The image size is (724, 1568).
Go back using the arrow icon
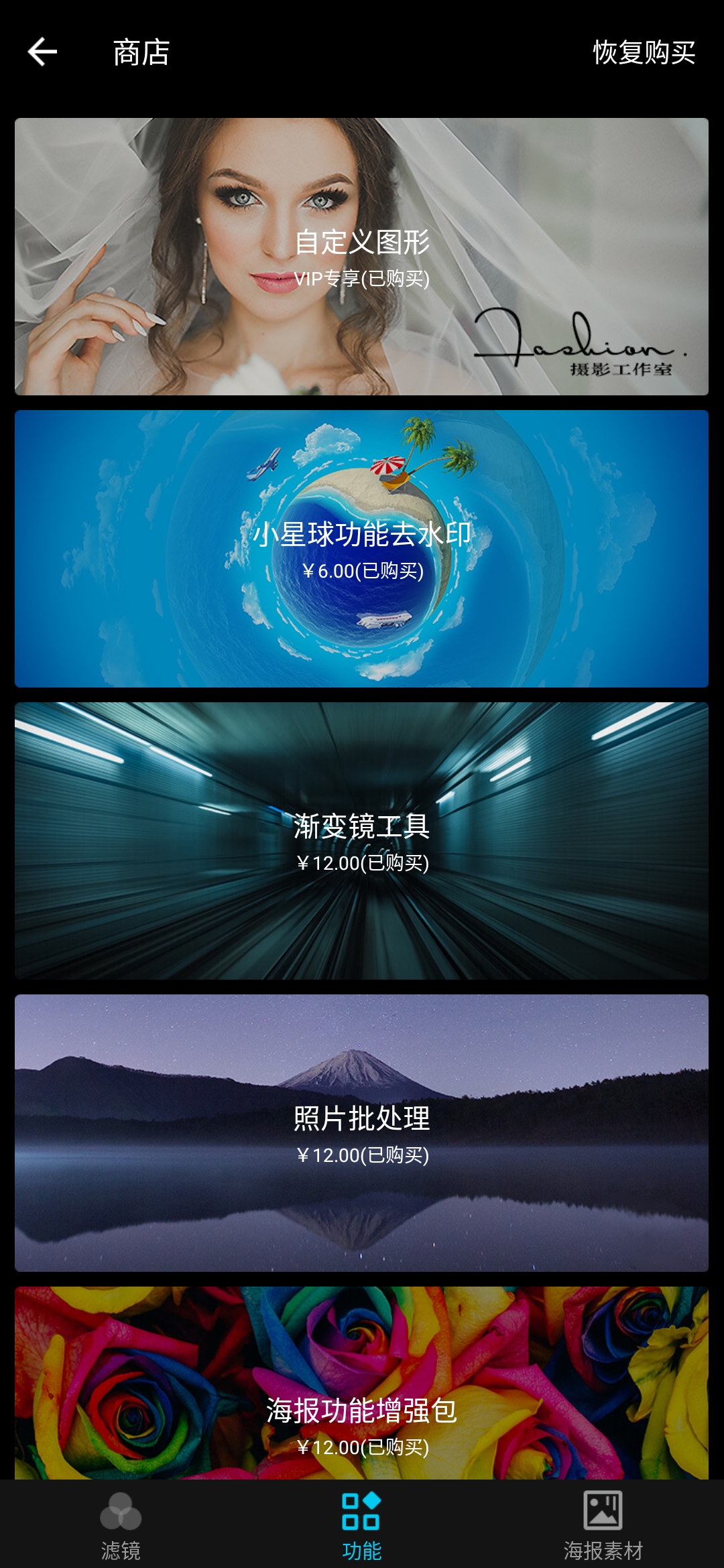point(42,52)
